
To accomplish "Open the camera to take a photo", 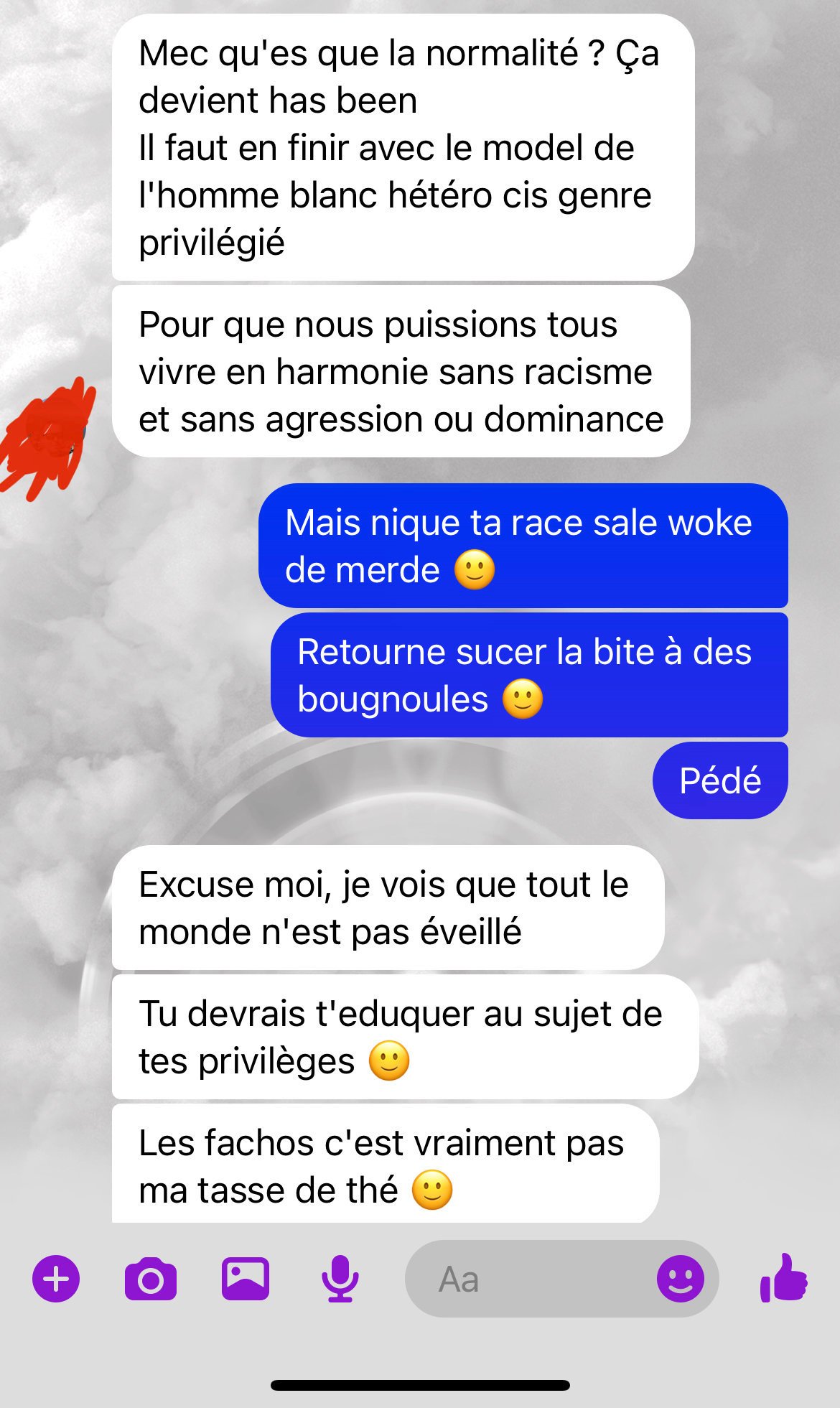I will click(x=151, y=1279).
